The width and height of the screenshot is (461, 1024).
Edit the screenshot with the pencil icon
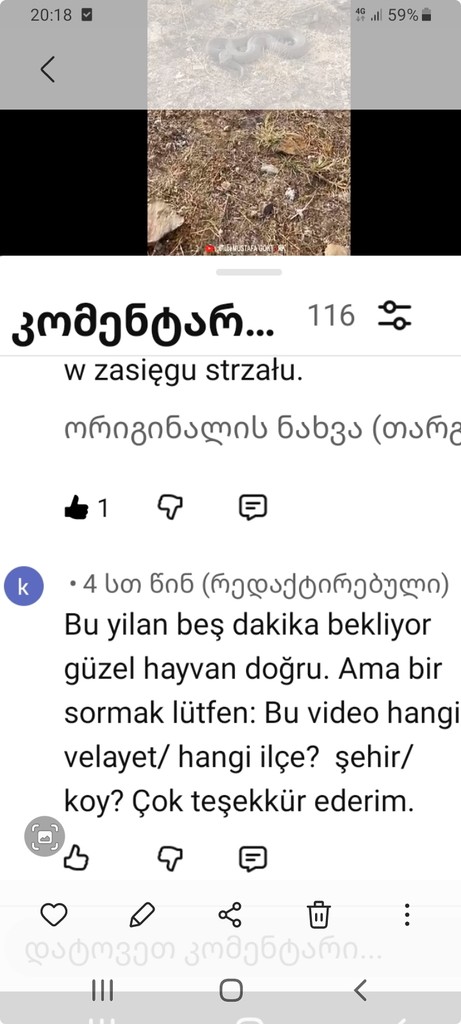coord(142,915)
